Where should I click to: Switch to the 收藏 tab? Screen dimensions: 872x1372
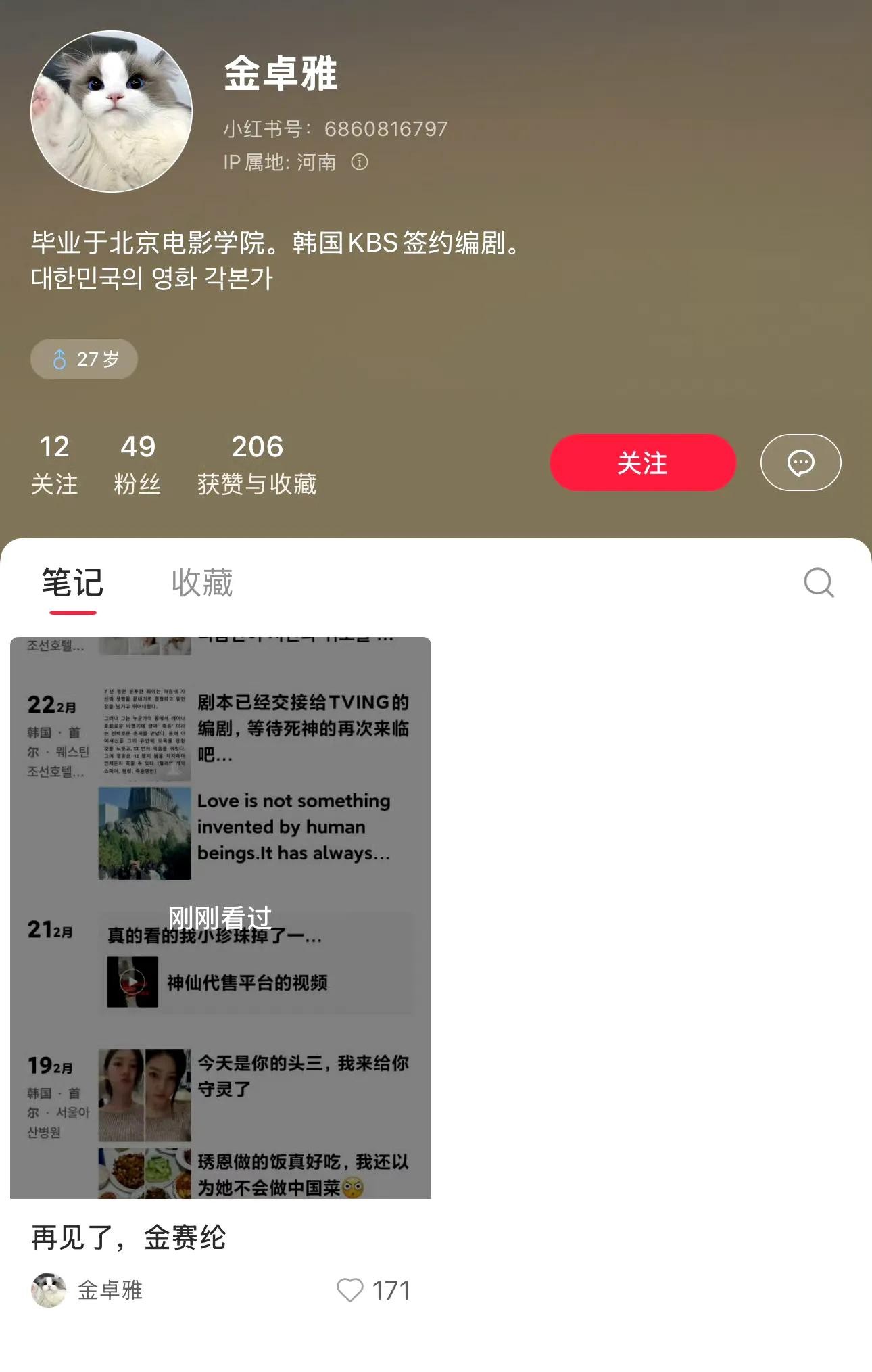coord(202,583)
